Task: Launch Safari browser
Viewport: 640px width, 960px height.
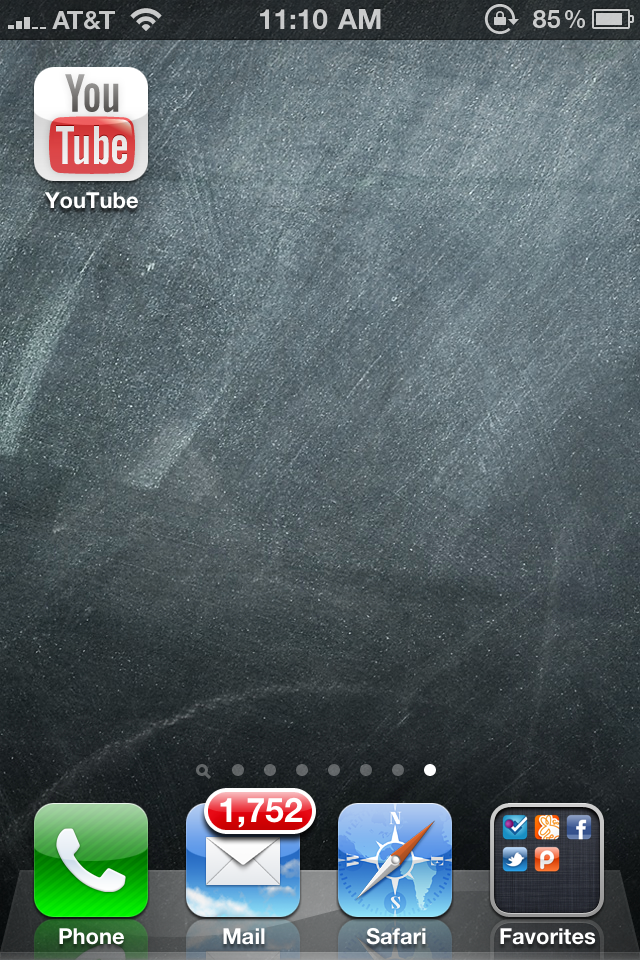Action: (395, 860)
